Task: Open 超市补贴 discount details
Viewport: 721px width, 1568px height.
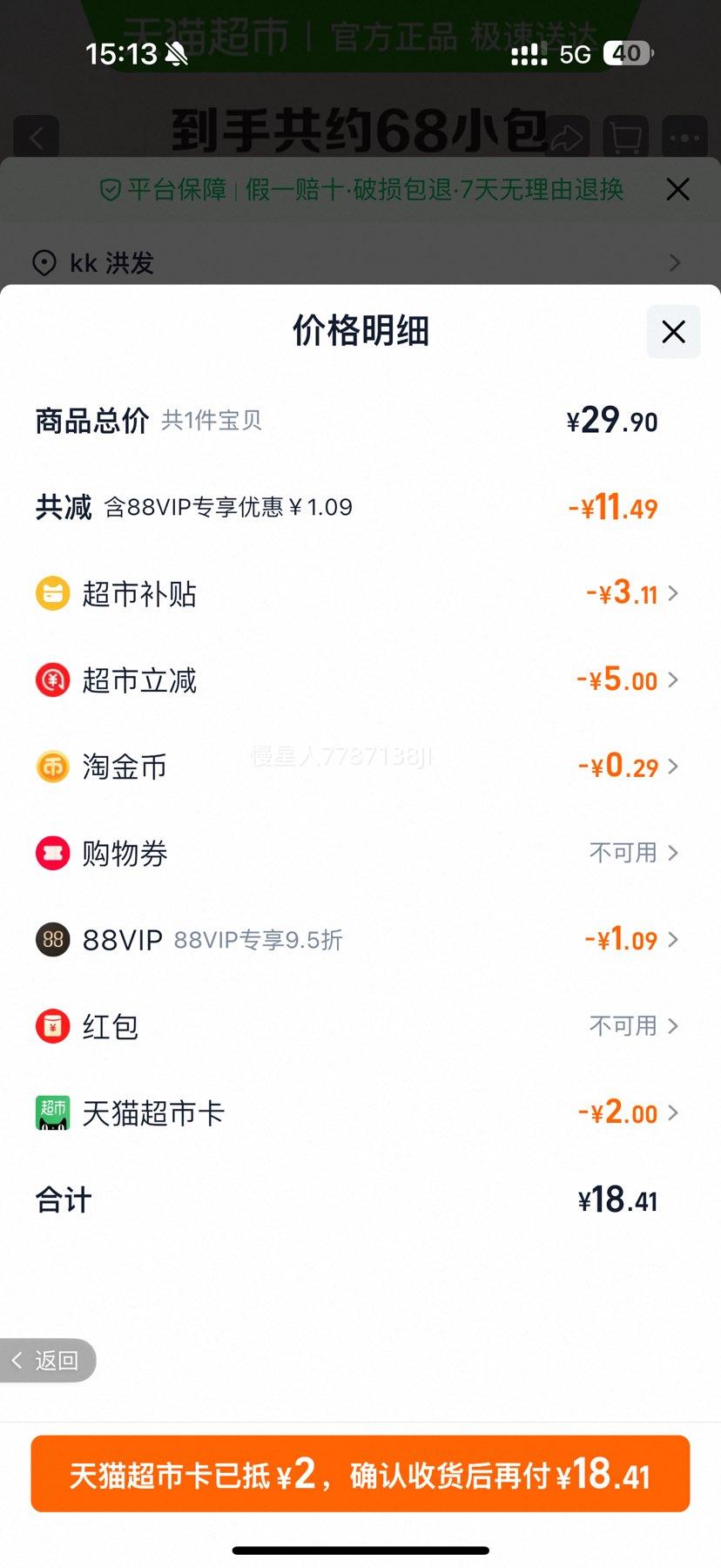Action: (x=359, y=594)
